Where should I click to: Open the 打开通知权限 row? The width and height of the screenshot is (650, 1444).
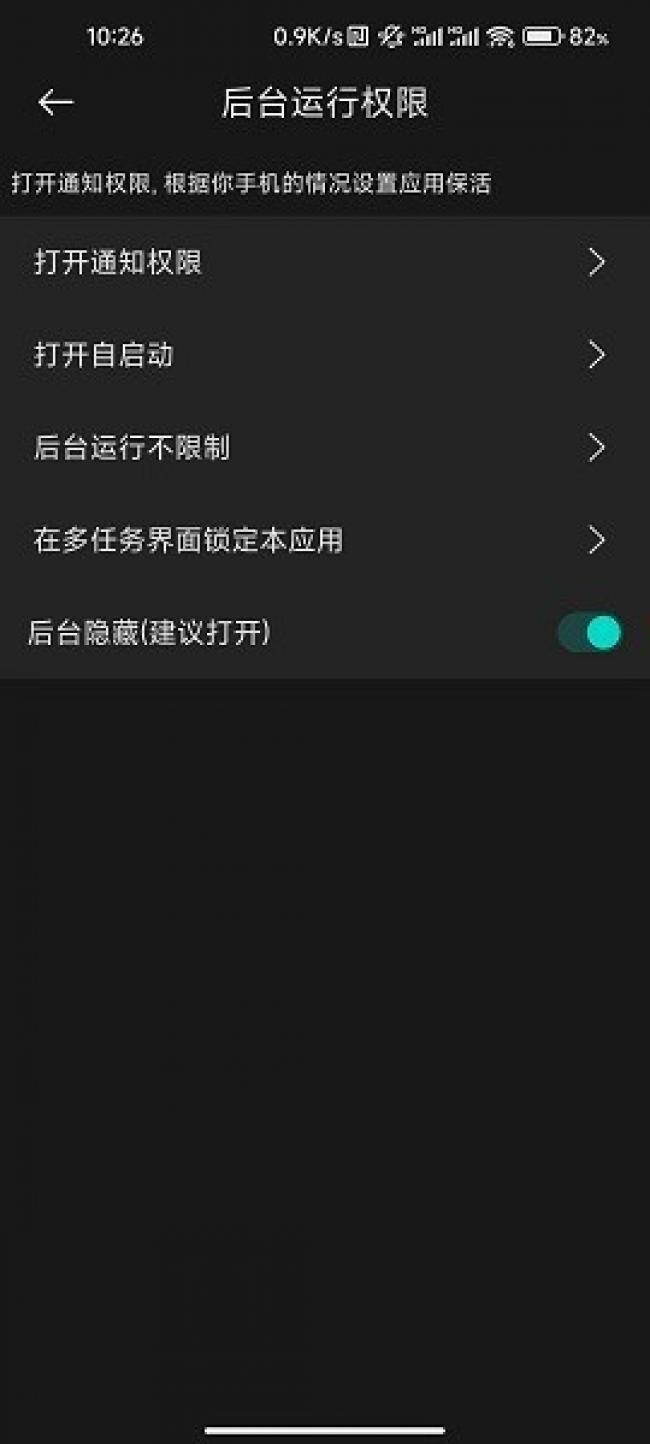pyautogui.click(x=325, y=263)
